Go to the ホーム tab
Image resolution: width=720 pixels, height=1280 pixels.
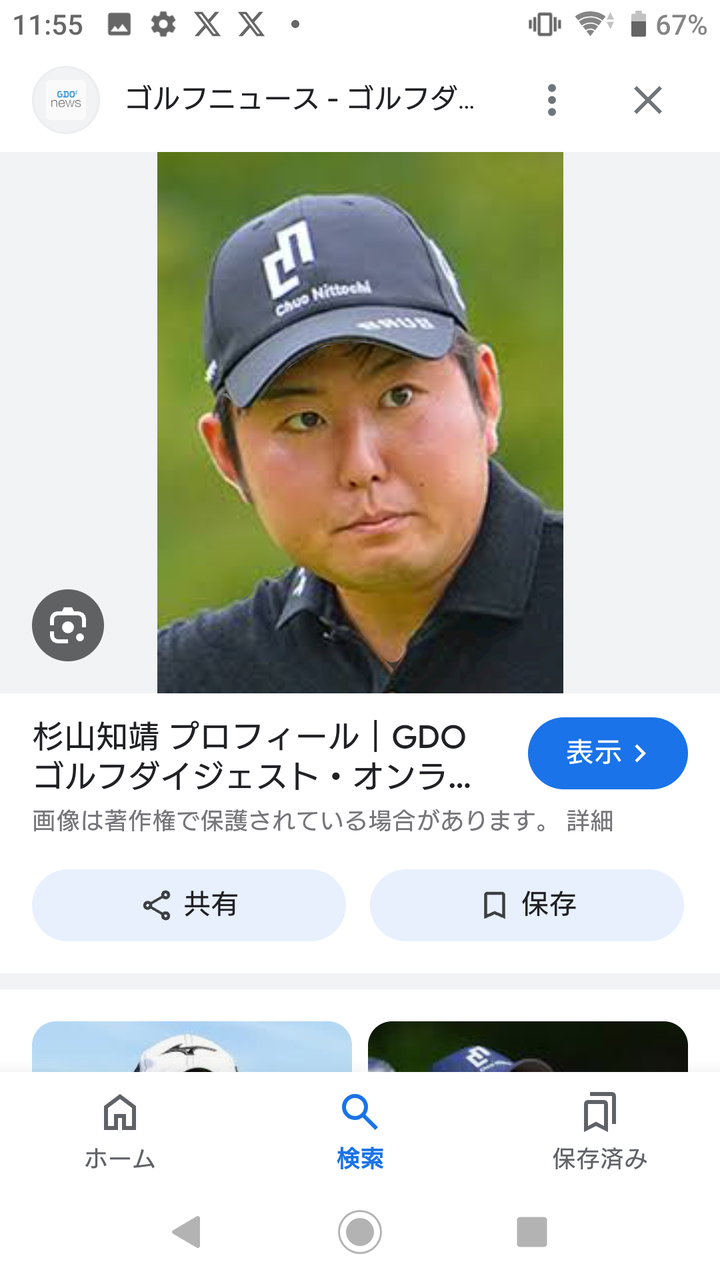click(120, 1131)
